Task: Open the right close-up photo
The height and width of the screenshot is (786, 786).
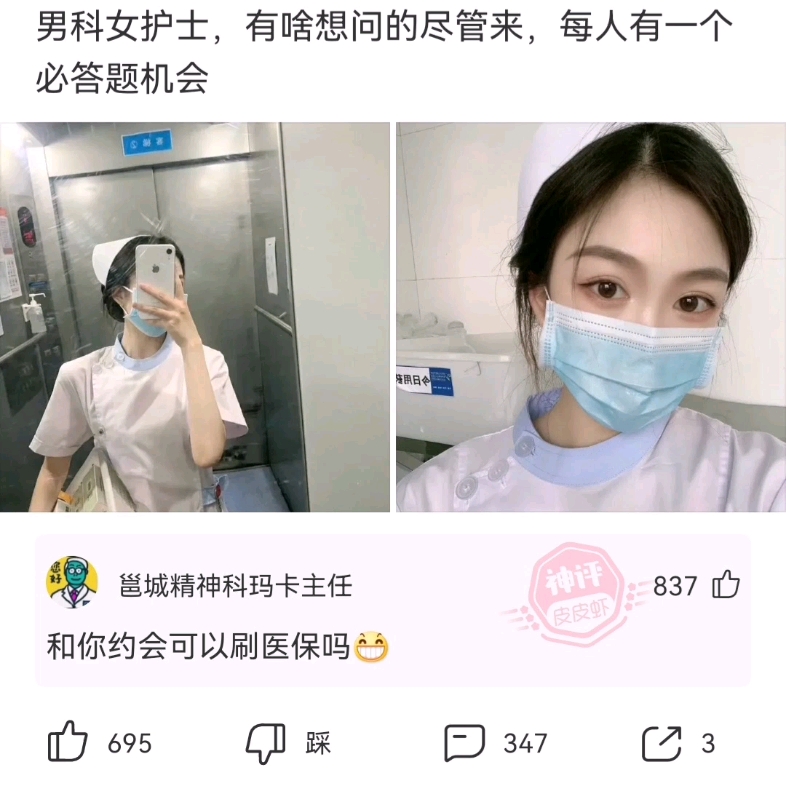Action: (590, 317)
